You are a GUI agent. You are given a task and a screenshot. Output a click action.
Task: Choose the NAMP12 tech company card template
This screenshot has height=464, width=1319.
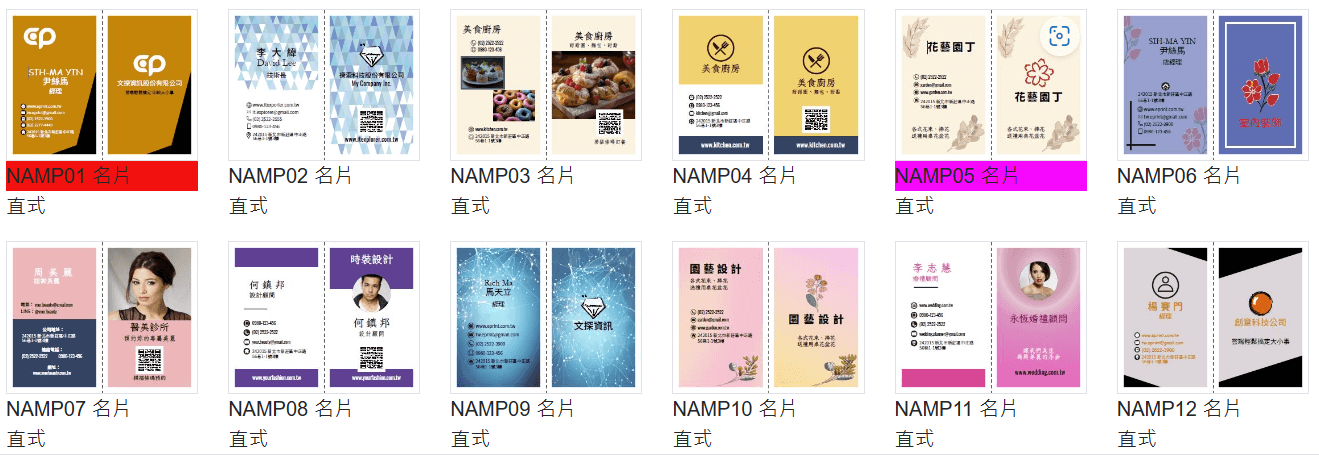(1212, 317)
